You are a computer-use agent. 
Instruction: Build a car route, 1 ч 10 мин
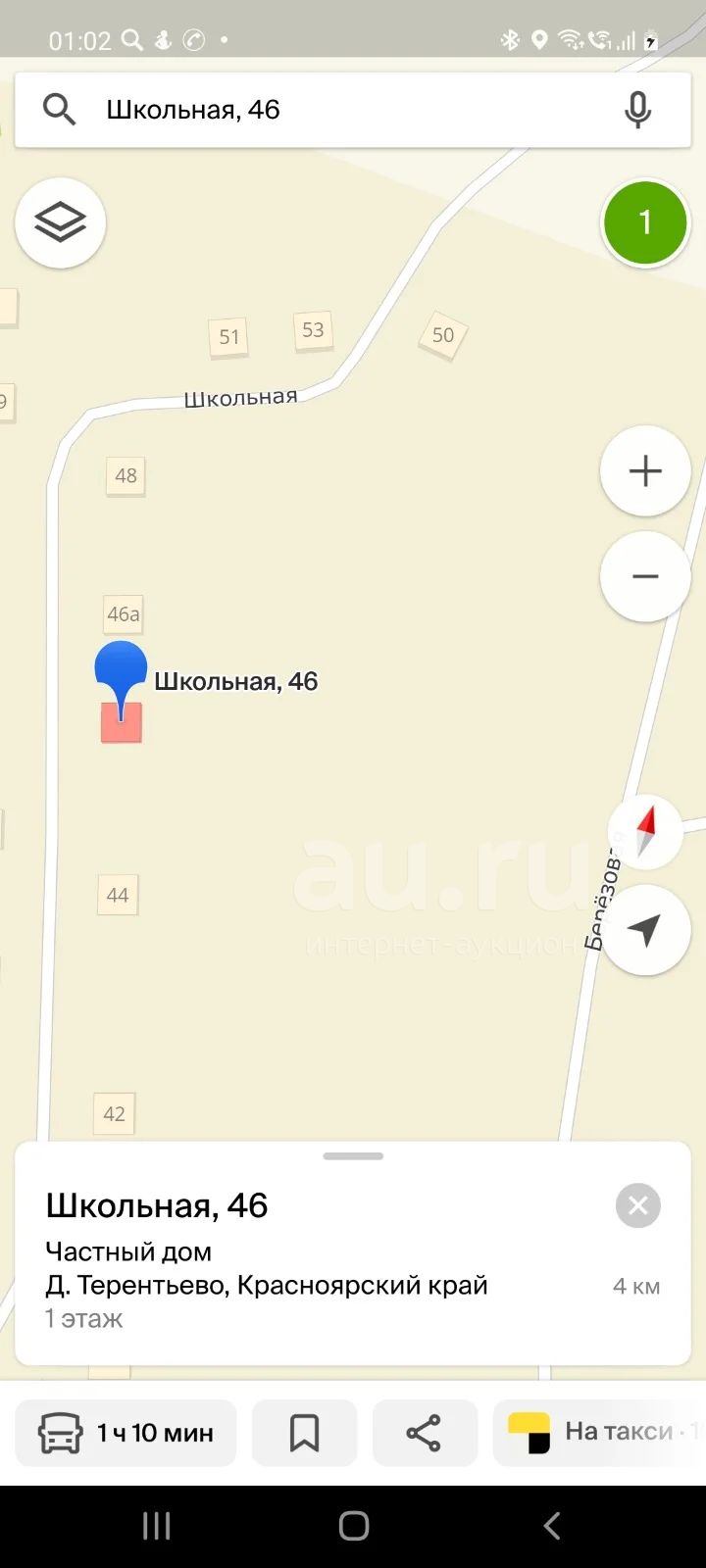[126, 1433]
